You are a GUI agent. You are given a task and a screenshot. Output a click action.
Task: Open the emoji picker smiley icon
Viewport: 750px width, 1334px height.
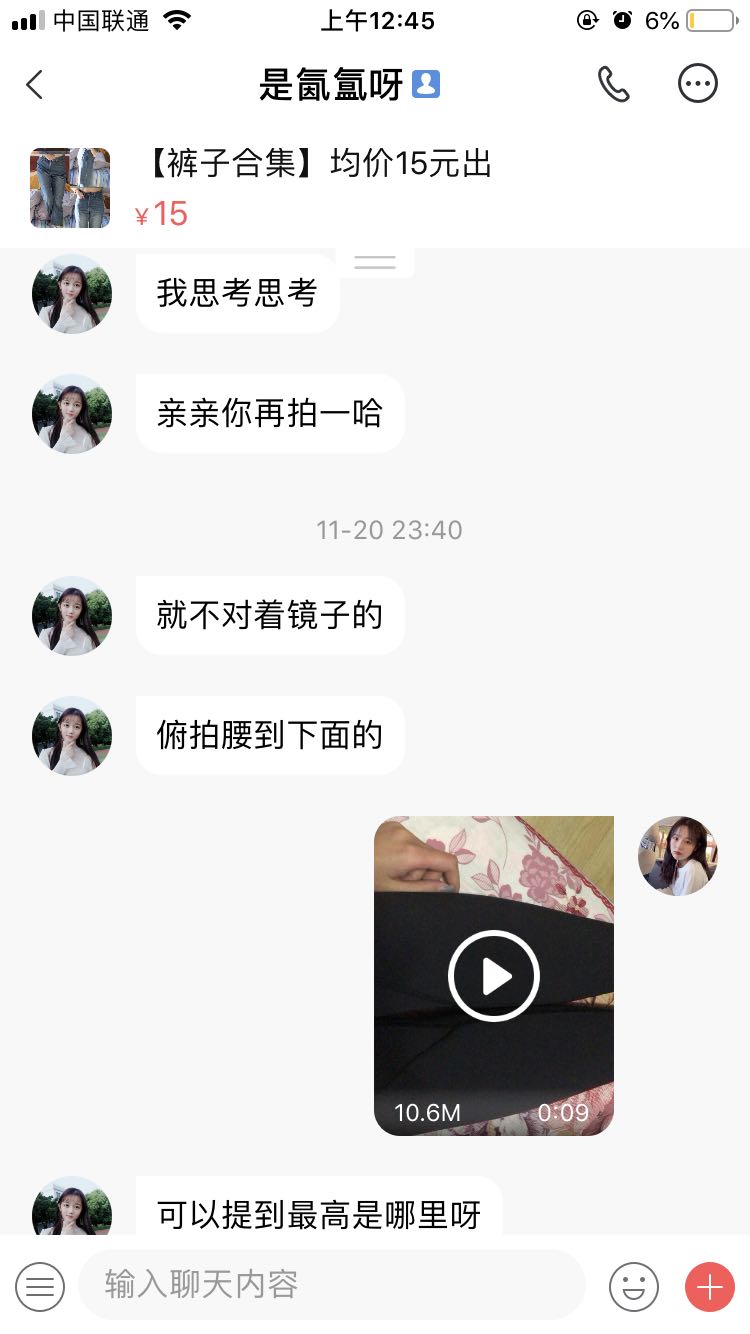tap(634, 1286)
